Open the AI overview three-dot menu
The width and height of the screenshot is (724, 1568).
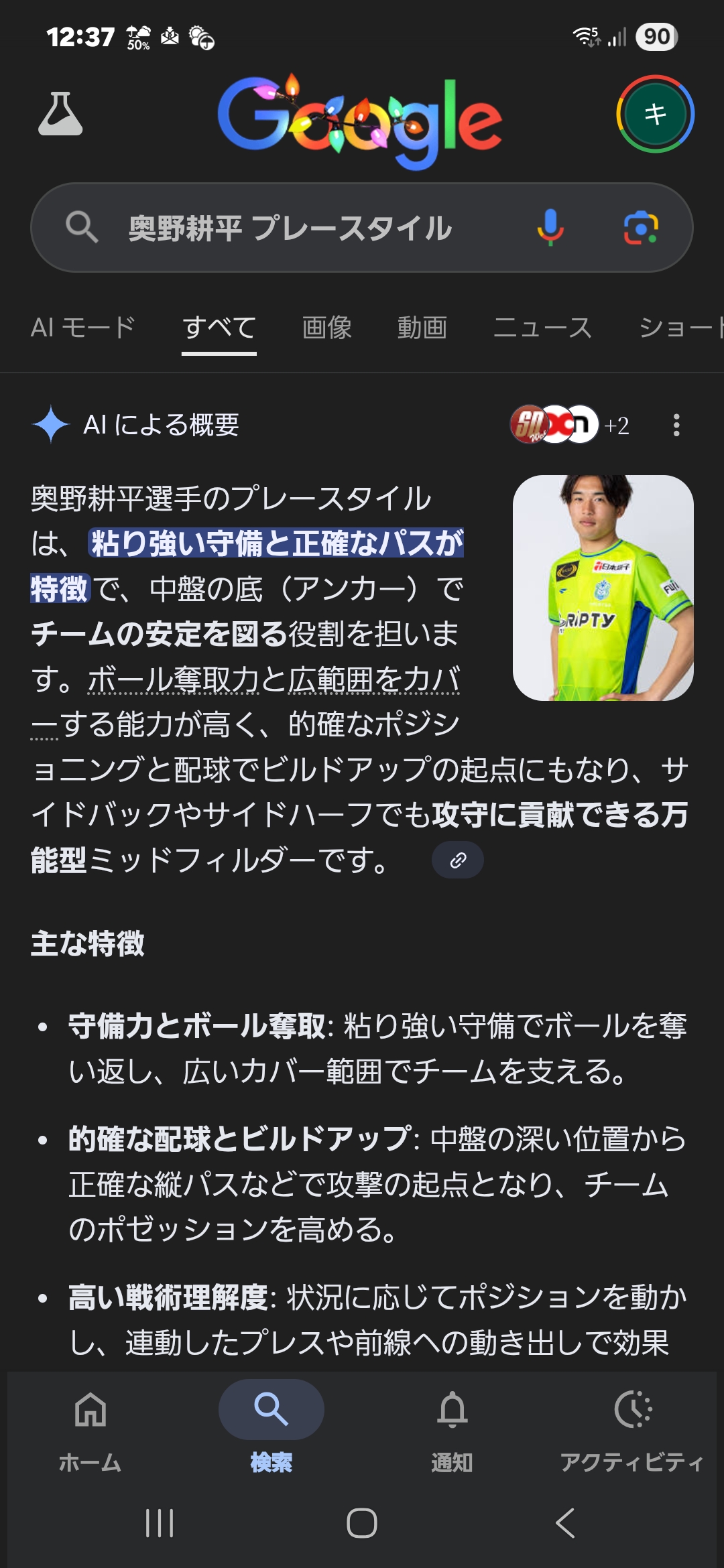coord(676,425)
